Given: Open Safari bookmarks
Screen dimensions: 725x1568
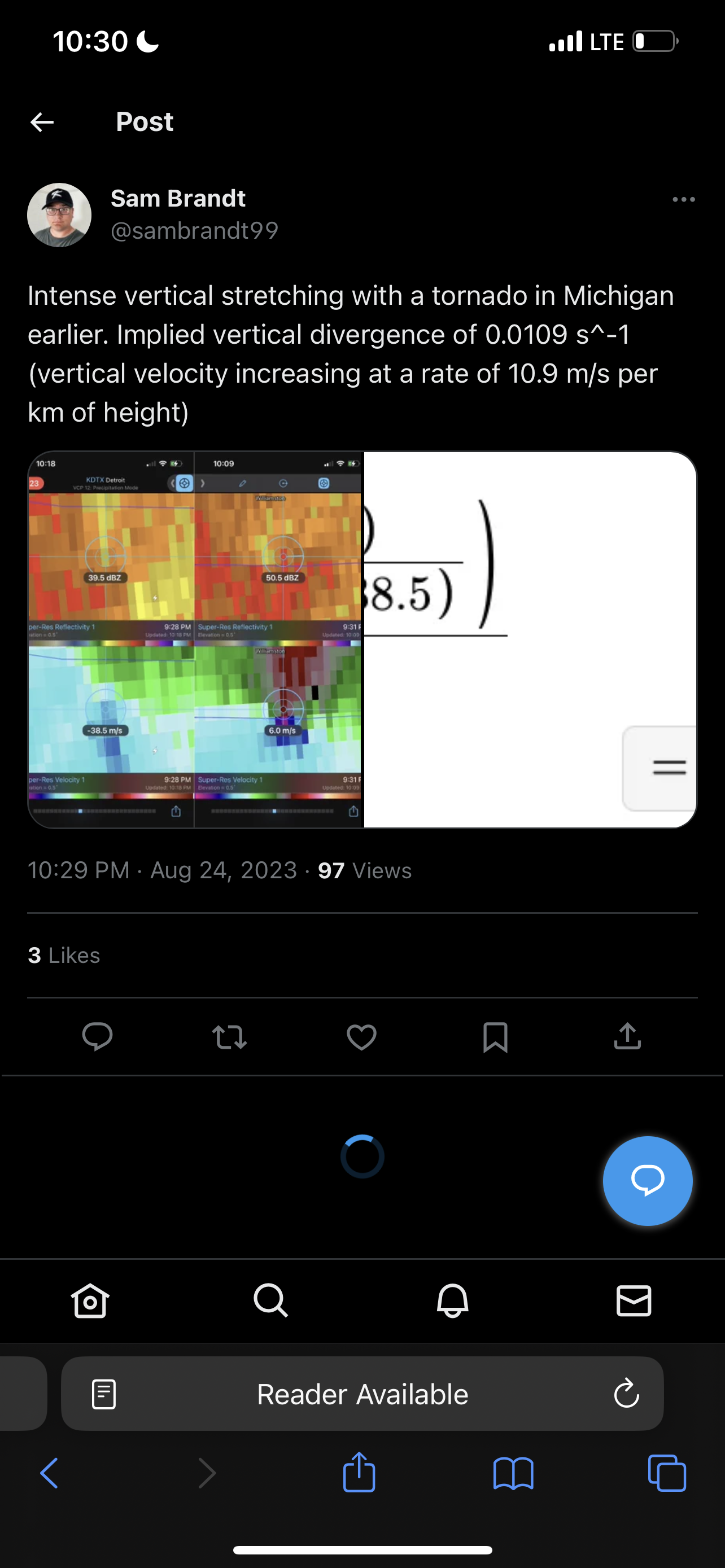Looking at the screenshot, I should point(513,1473).
